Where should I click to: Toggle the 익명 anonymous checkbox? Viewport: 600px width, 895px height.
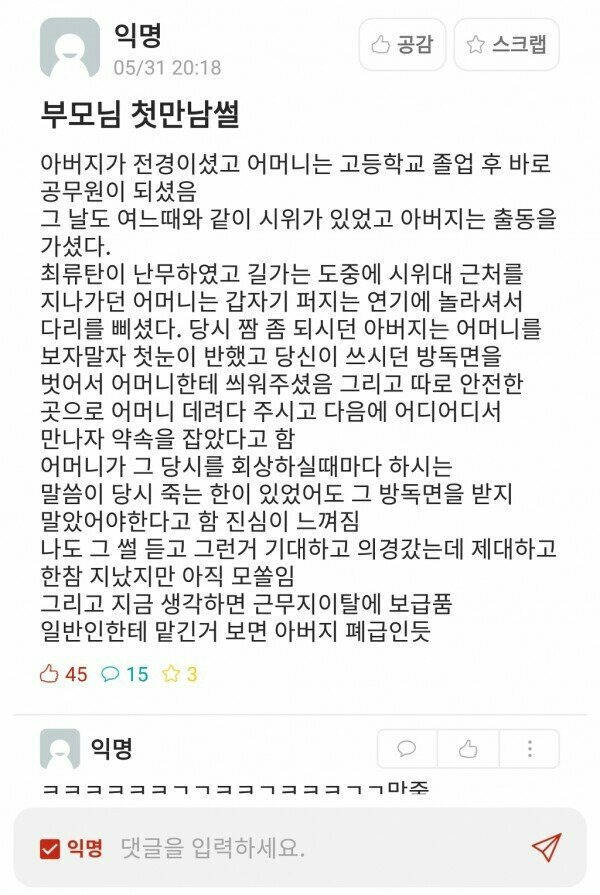click(x=50, y=849)
